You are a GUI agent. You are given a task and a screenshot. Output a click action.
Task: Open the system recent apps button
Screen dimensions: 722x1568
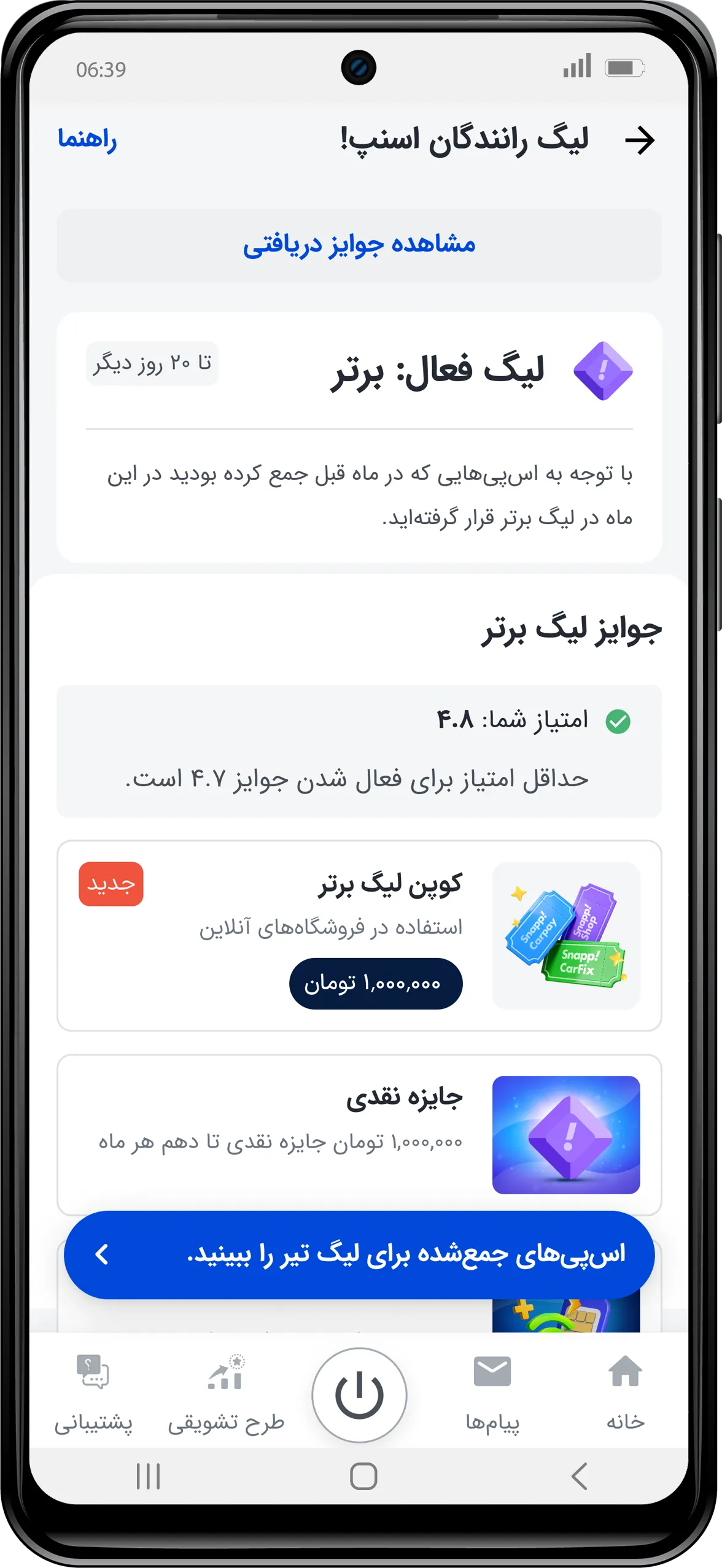pyautogui.click(x=148, y=1476)
